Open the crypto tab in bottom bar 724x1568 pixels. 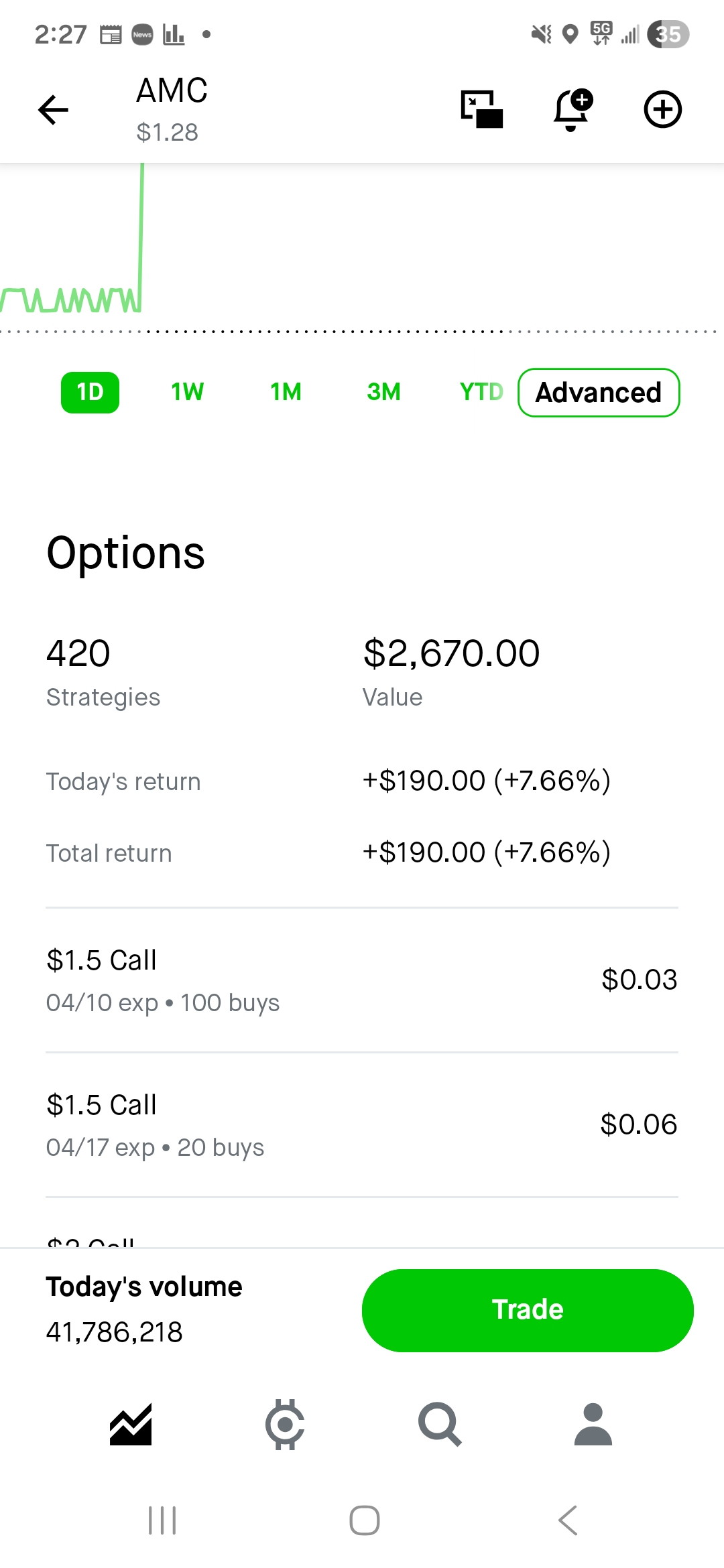click(x=285, y=1424)
